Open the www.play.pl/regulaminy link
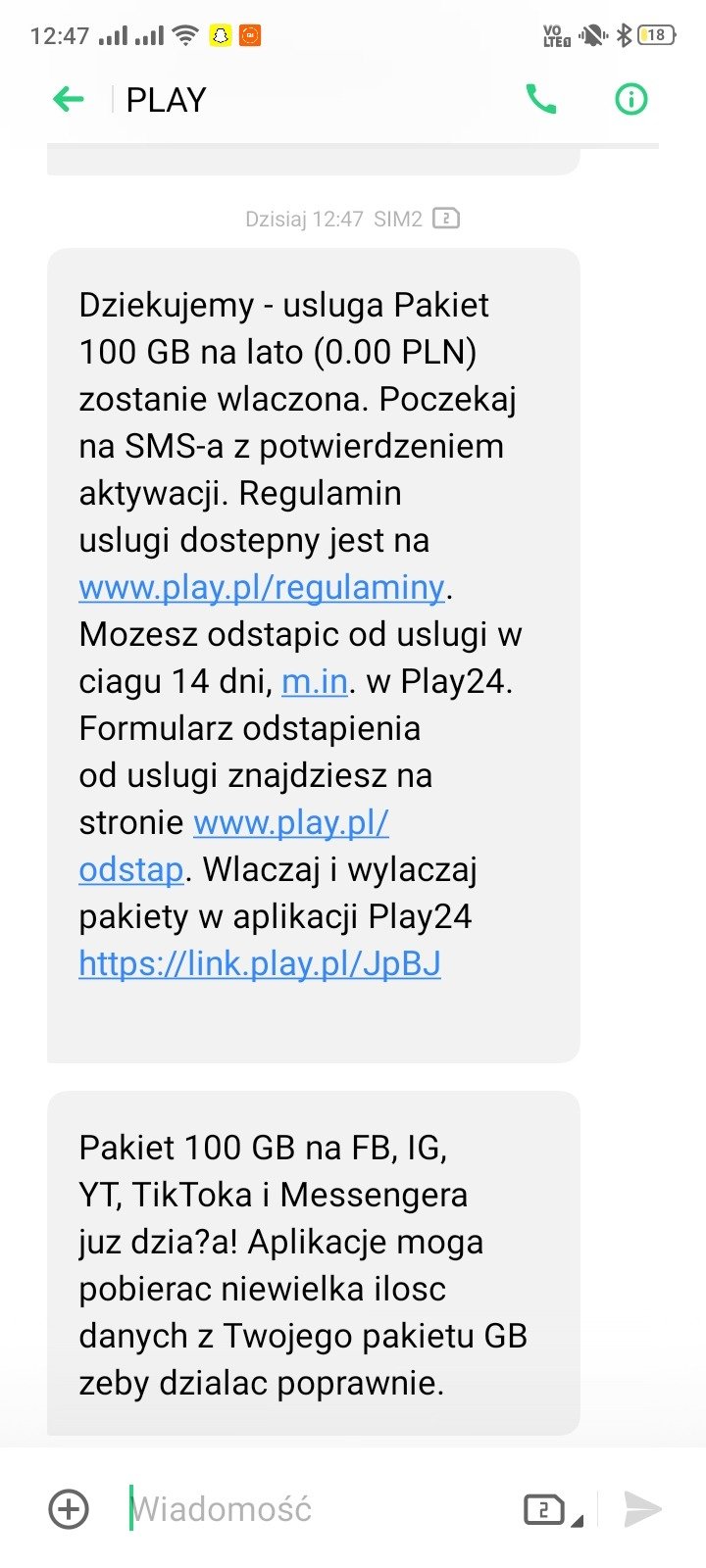706x1568 pixels. [262, 587]
